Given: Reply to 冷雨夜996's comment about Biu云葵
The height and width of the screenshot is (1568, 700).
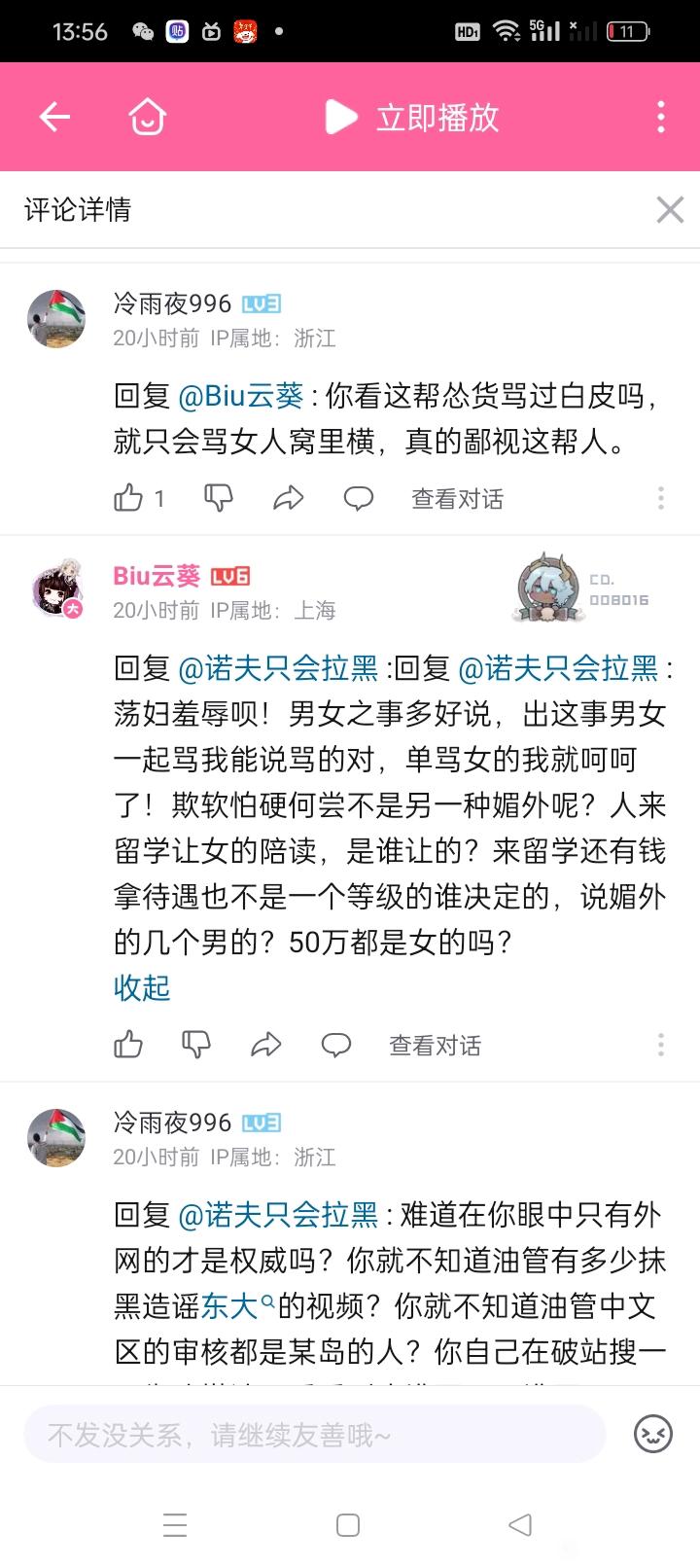Looking at the screenshot, I should coord(359,499).
